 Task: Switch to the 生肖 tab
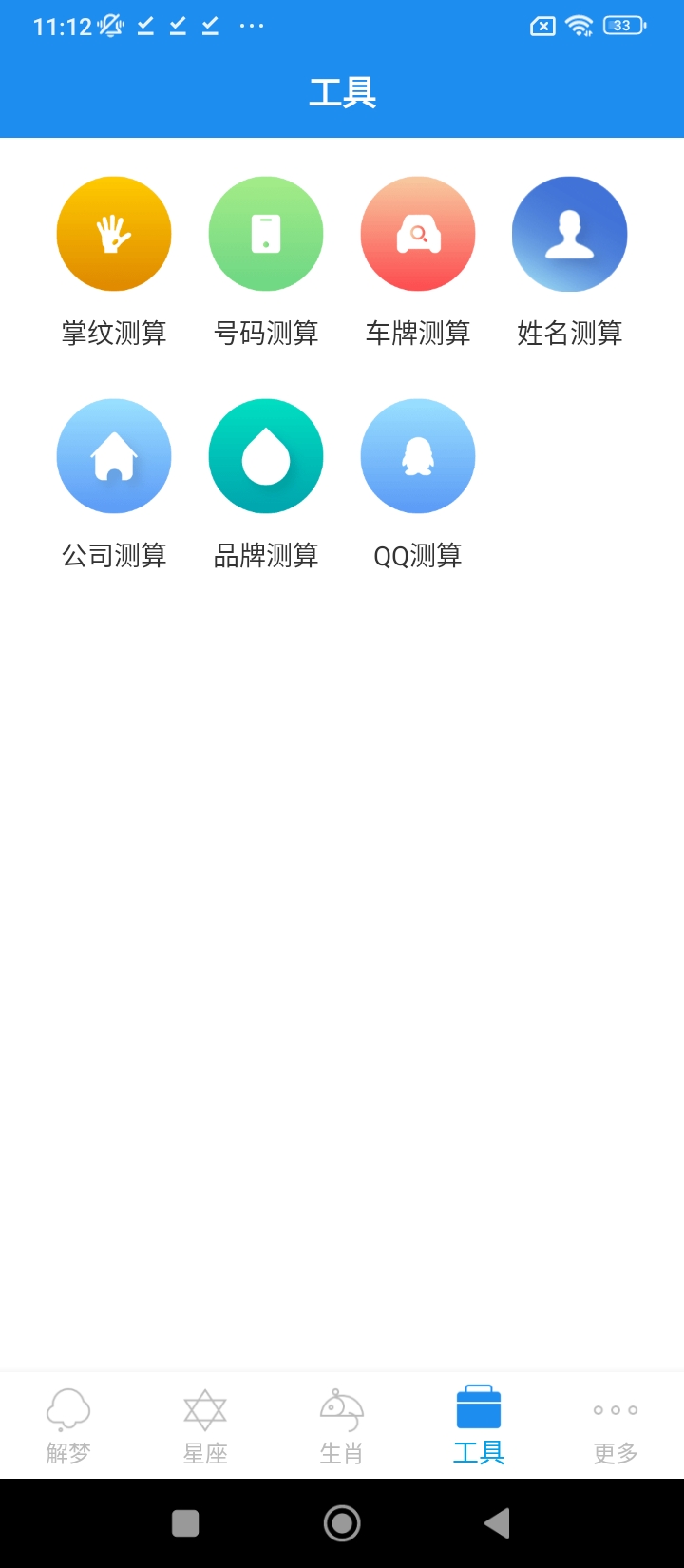[x=342, y=1425]
